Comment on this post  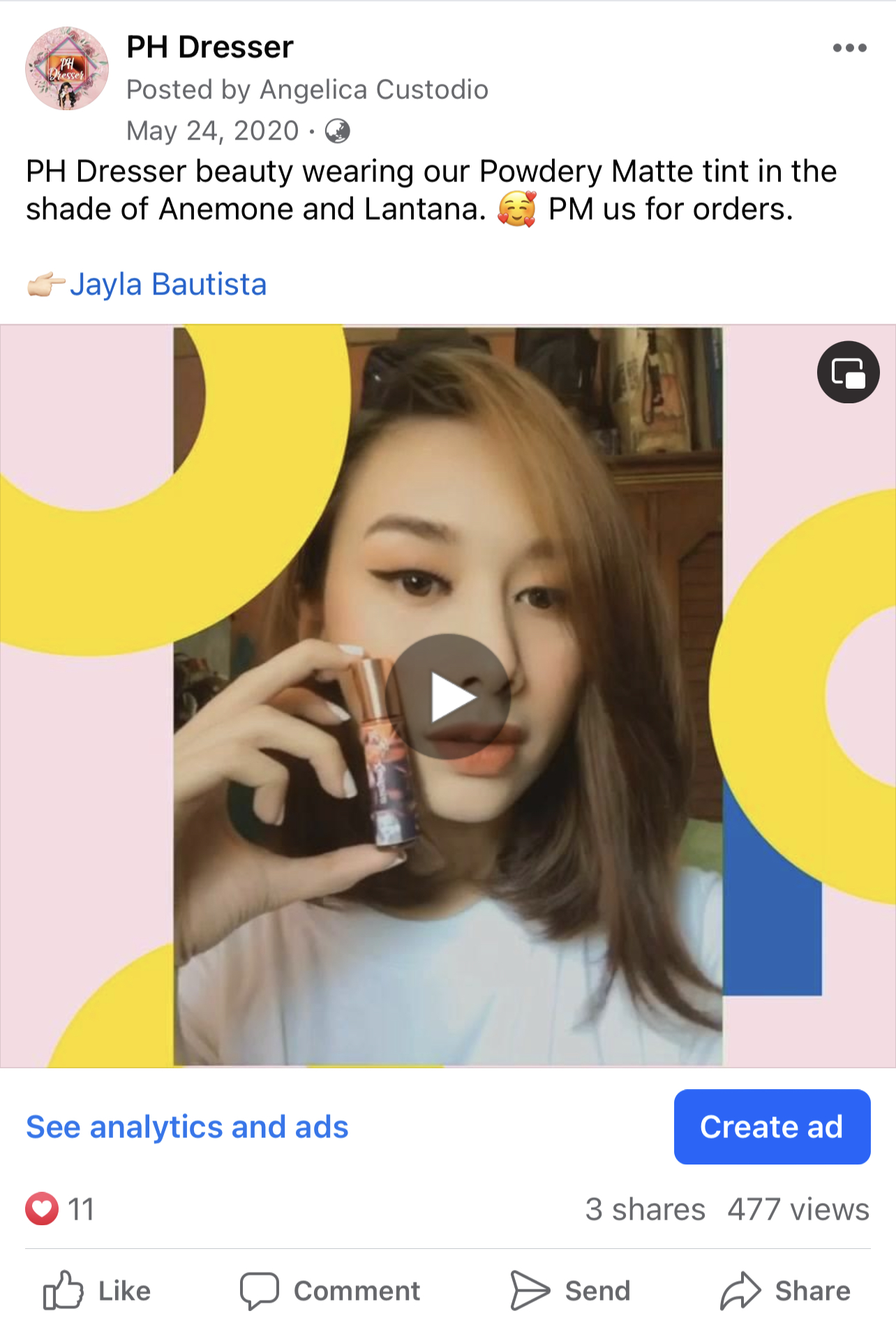(x=330, y=1291)
